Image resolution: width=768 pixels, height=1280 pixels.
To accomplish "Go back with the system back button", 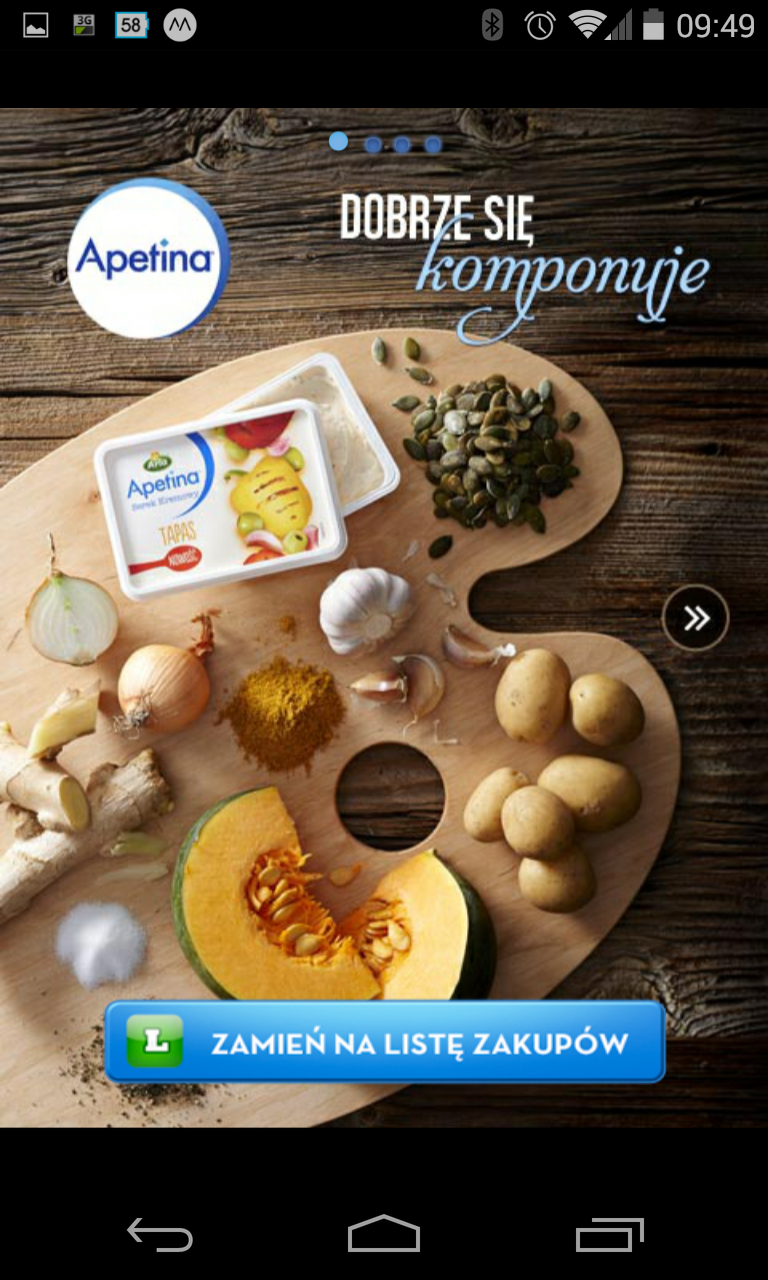I will (x=160, y=1235).
